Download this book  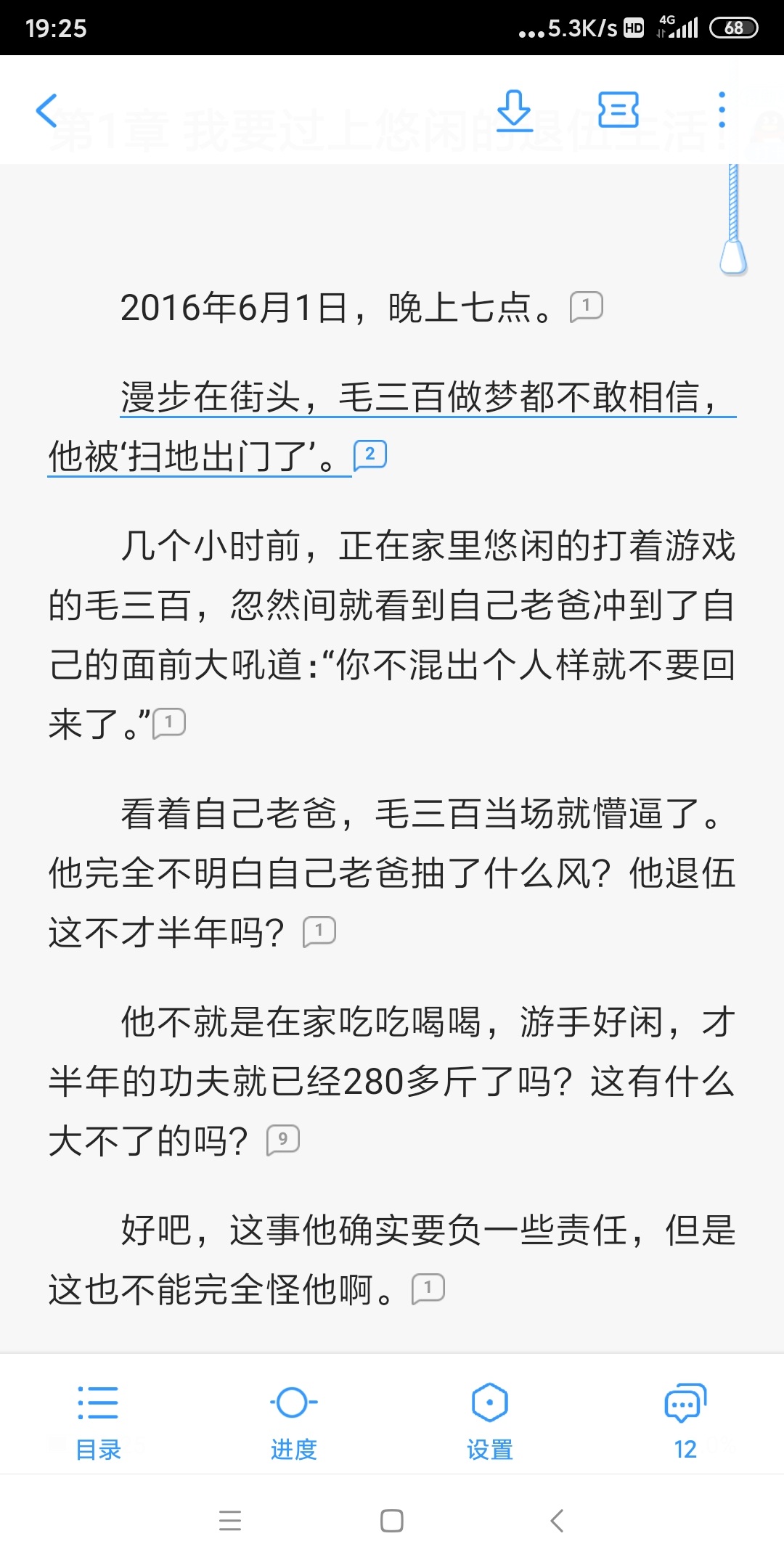pyautogui.click(x=515, y=110)
